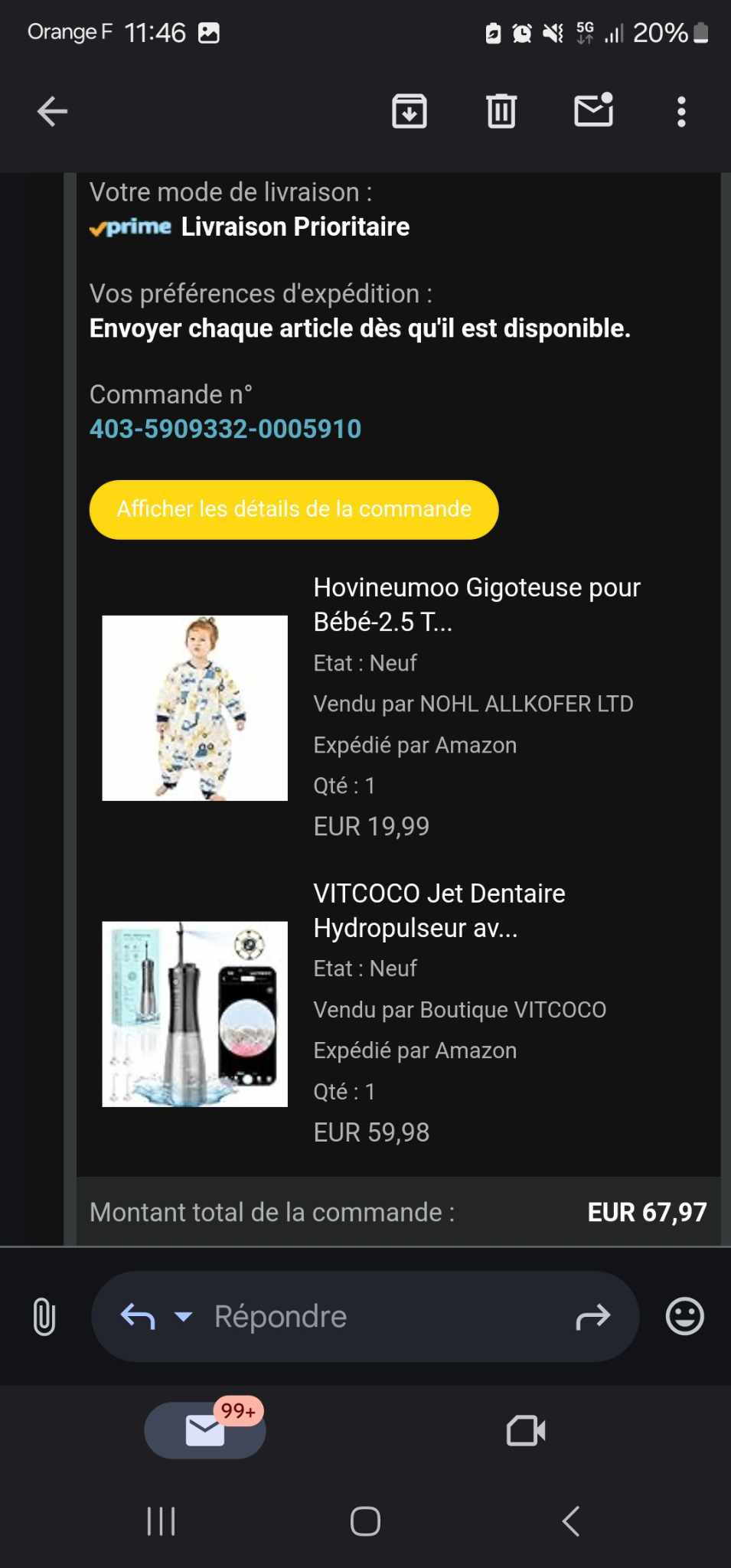731x1568 pixels.
Task: Open order number 403-5909332-0005910
Action: pos(225,429)
